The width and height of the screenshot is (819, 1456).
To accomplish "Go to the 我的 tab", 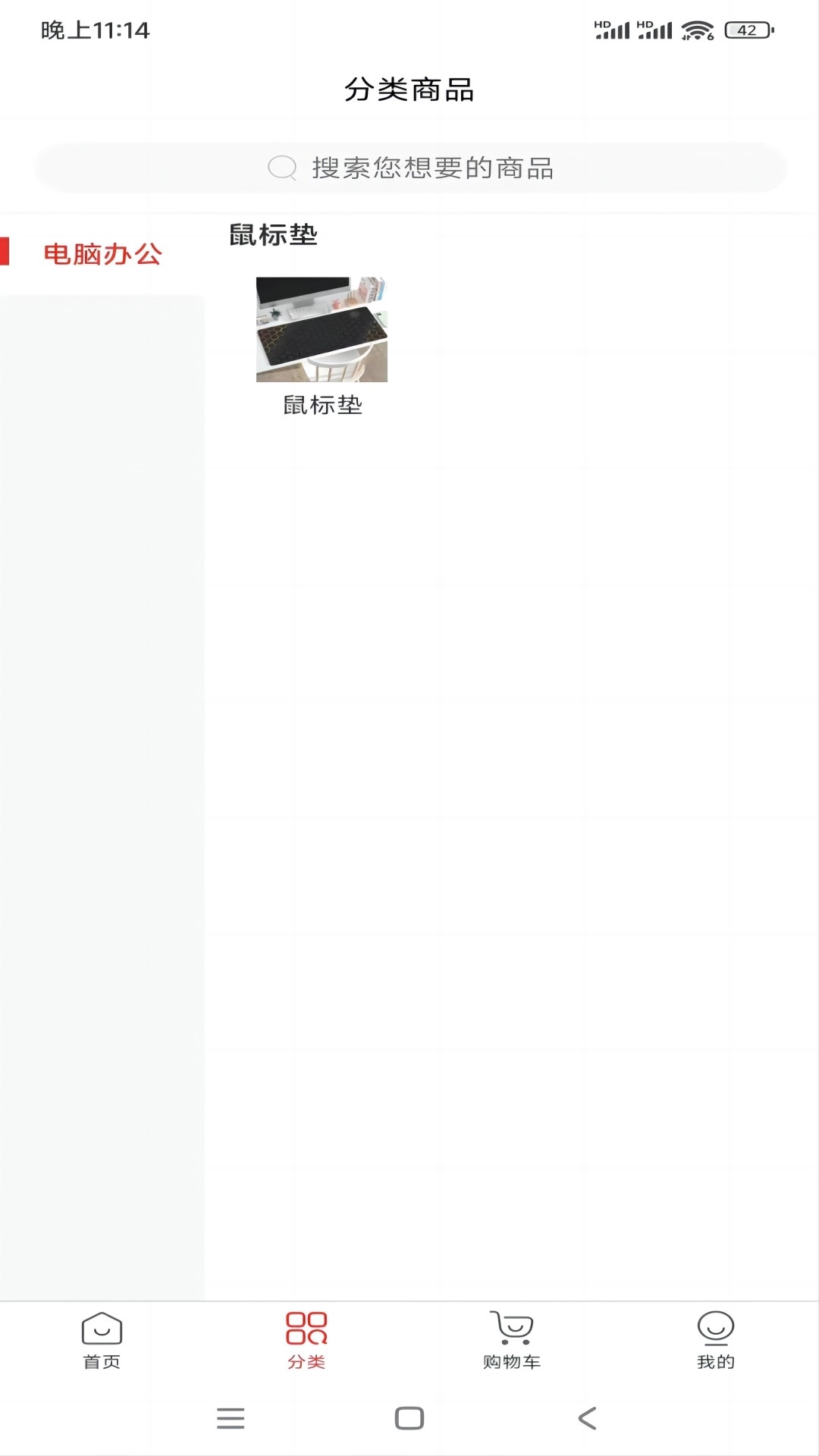I will coord(716,1341).
